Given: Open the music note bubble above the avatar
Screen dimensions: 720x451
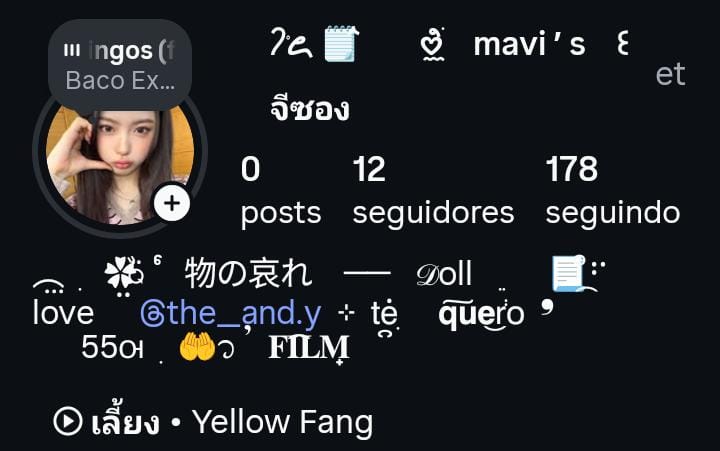Looking at the screenshot, I should click(x=118, y=65).
